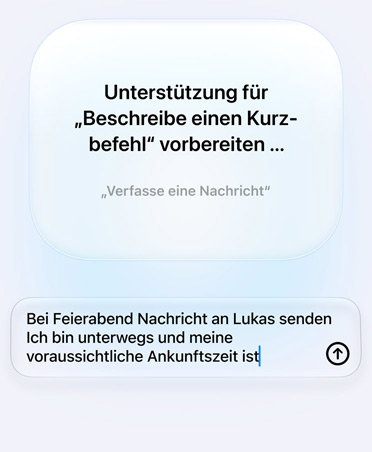Image resolution: width=372 pixels, height=452 pixels.
Task: Tap the text field containing the Lukas message
Action: click(x=186, y=337)
